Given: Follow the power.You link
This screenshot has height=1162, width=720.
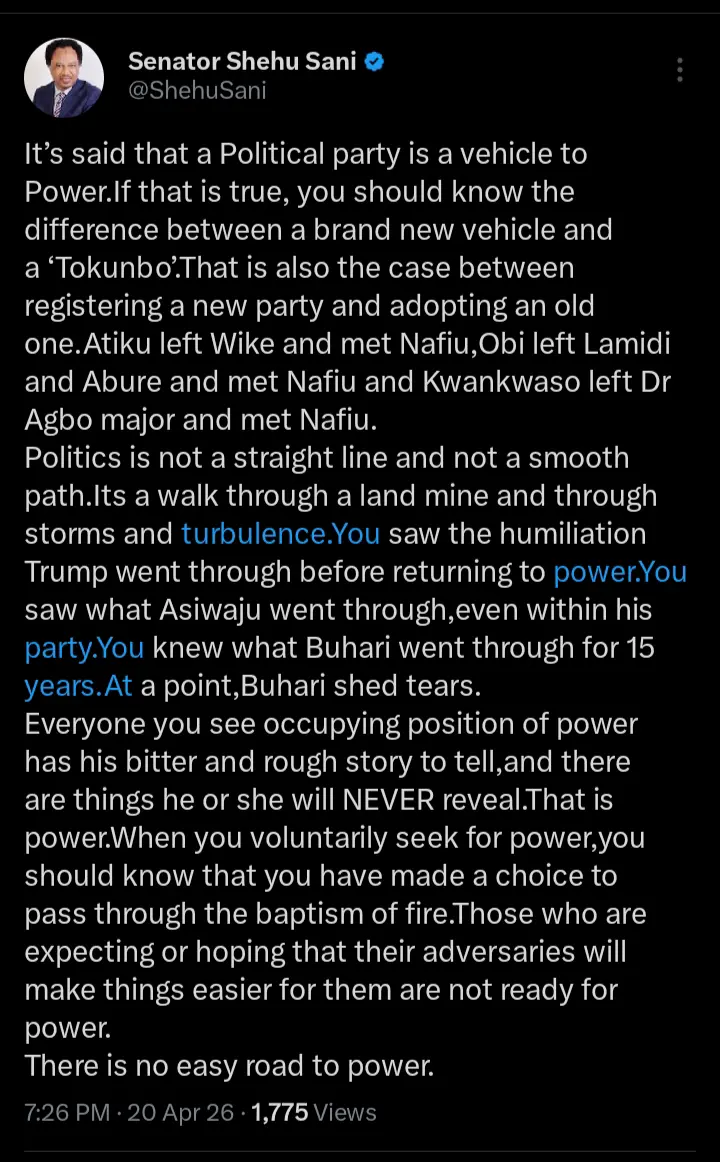Looking at the screenshot, I should tap(620, 571).
